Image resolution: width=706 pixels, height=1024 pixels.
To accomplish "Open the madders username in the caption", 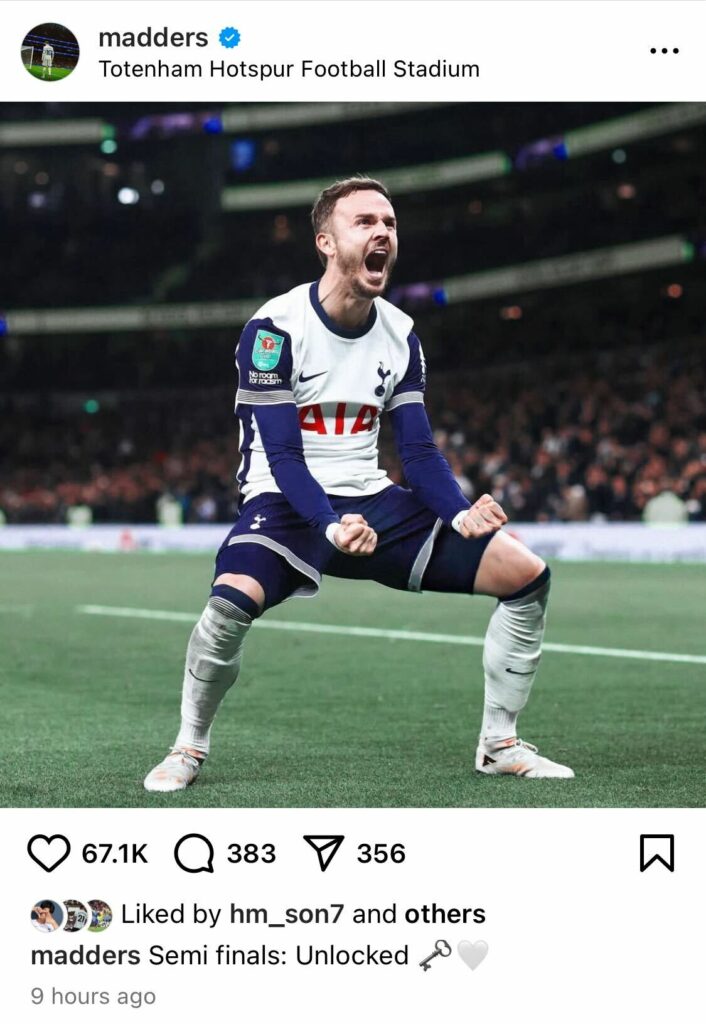I will point(85,955).
